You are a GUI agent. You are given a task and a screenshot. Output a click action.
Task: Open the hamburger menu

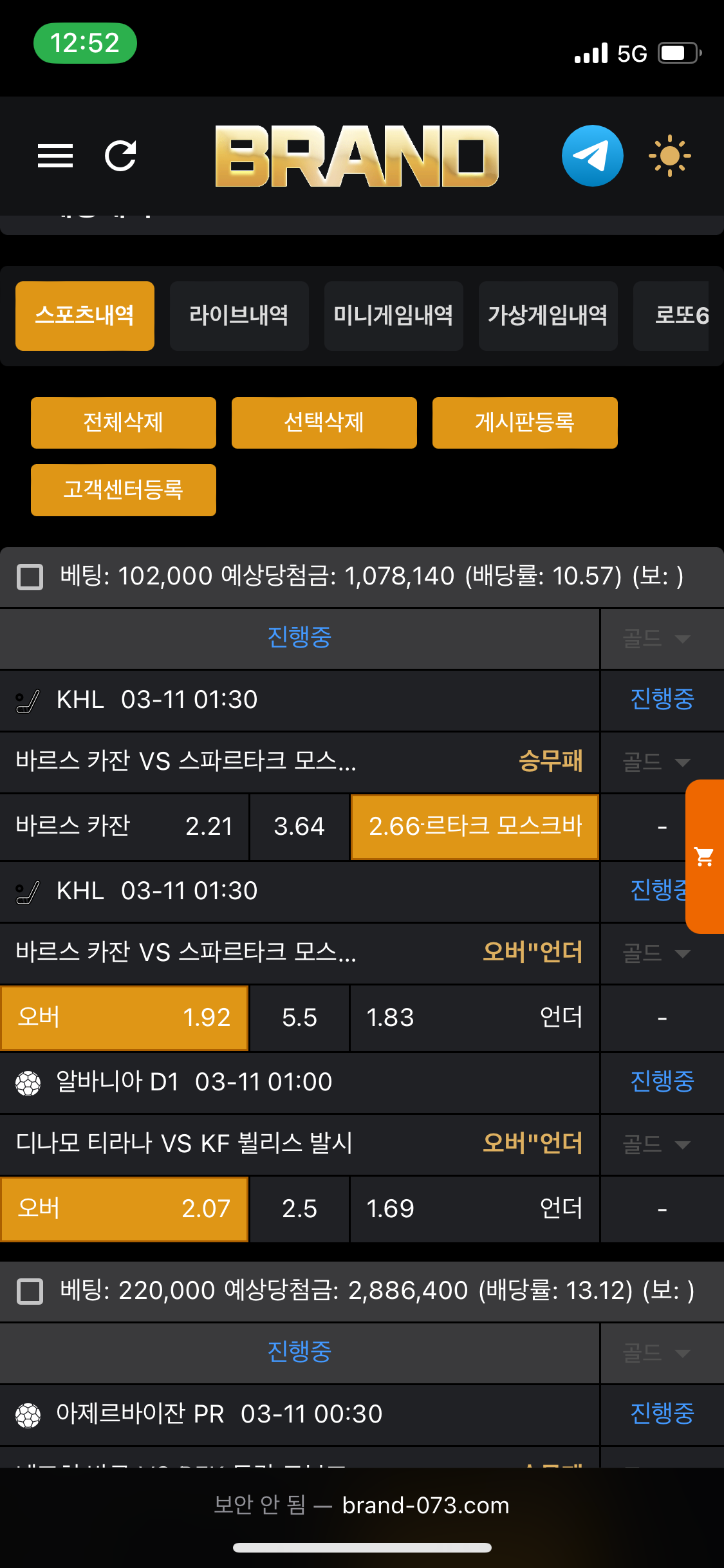[55, 156]
